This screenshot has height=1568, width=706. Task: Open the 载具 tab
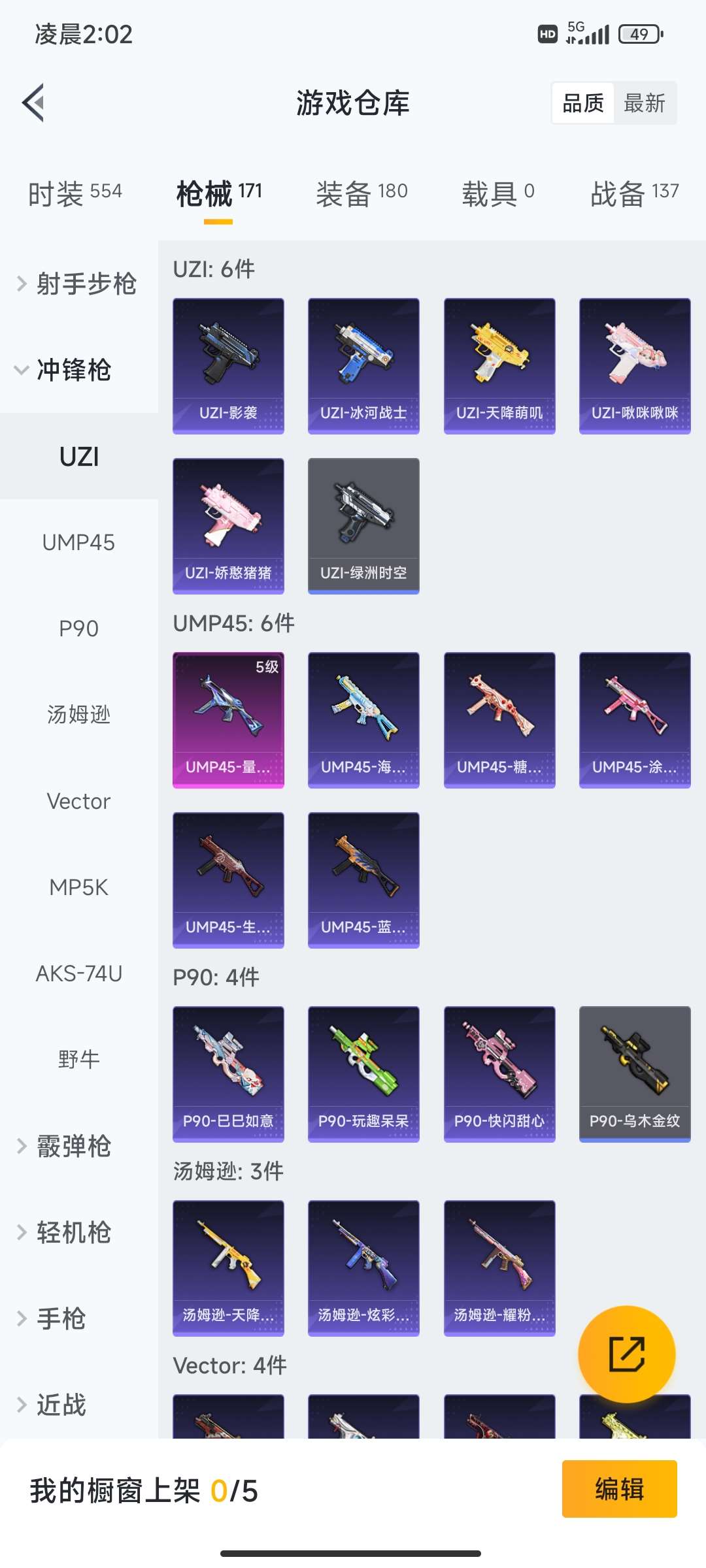pyautogui.click(x=498, y=193)
